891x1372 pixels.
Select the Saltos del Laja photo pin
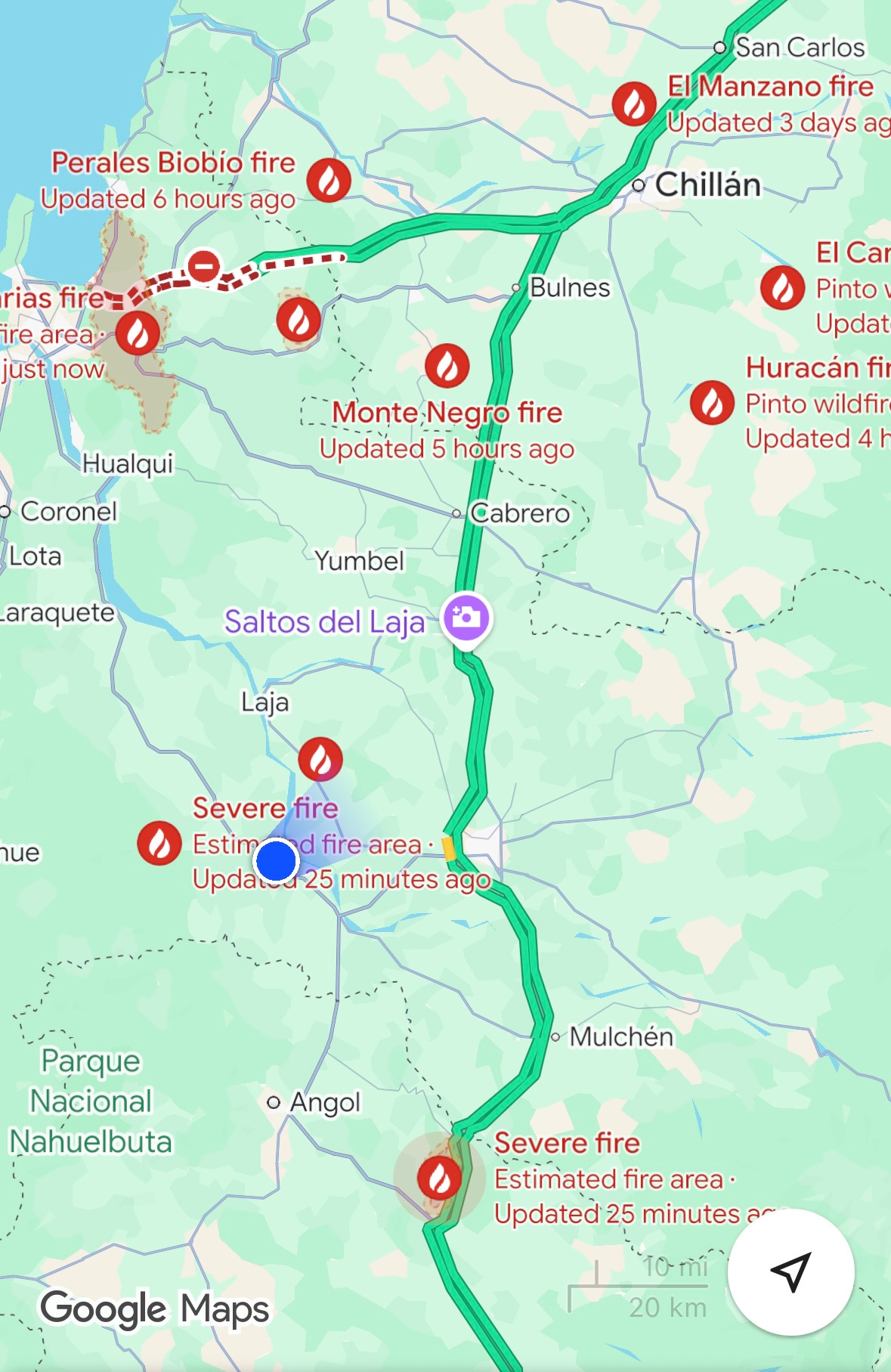point(466,618)
